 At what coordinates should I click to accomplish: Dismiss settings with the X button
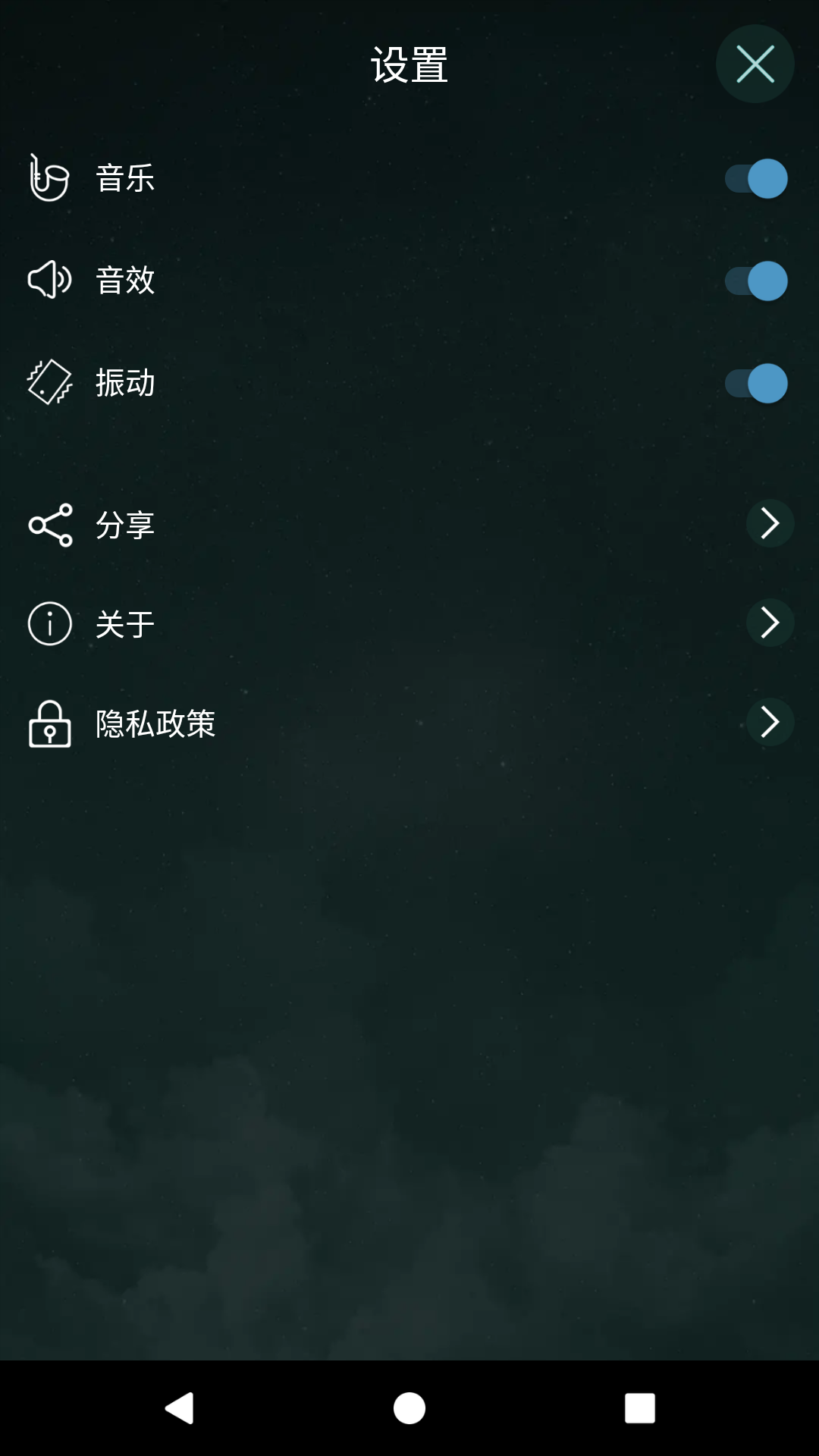tap(755, 64)
